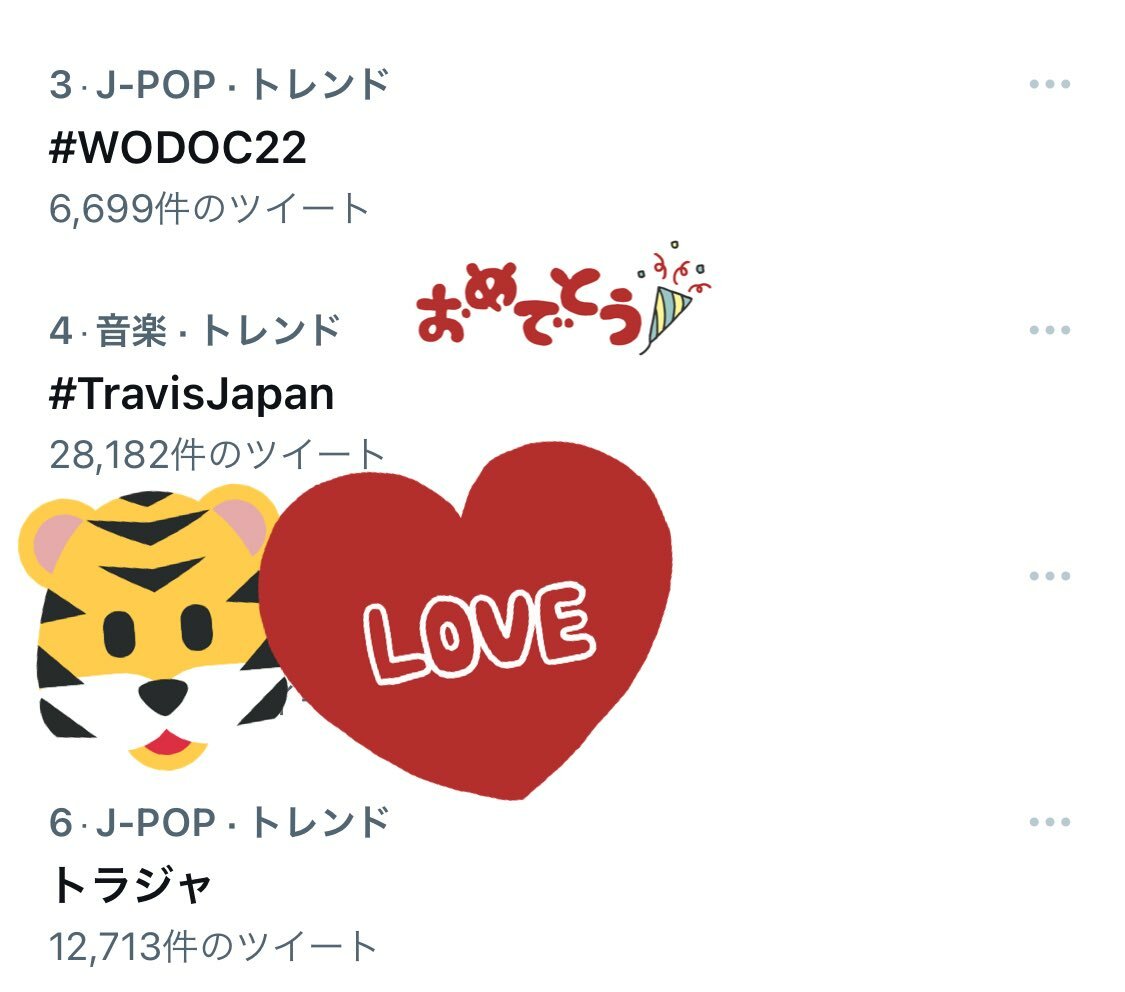Open the #WODOC22 trend

(178, 149)
